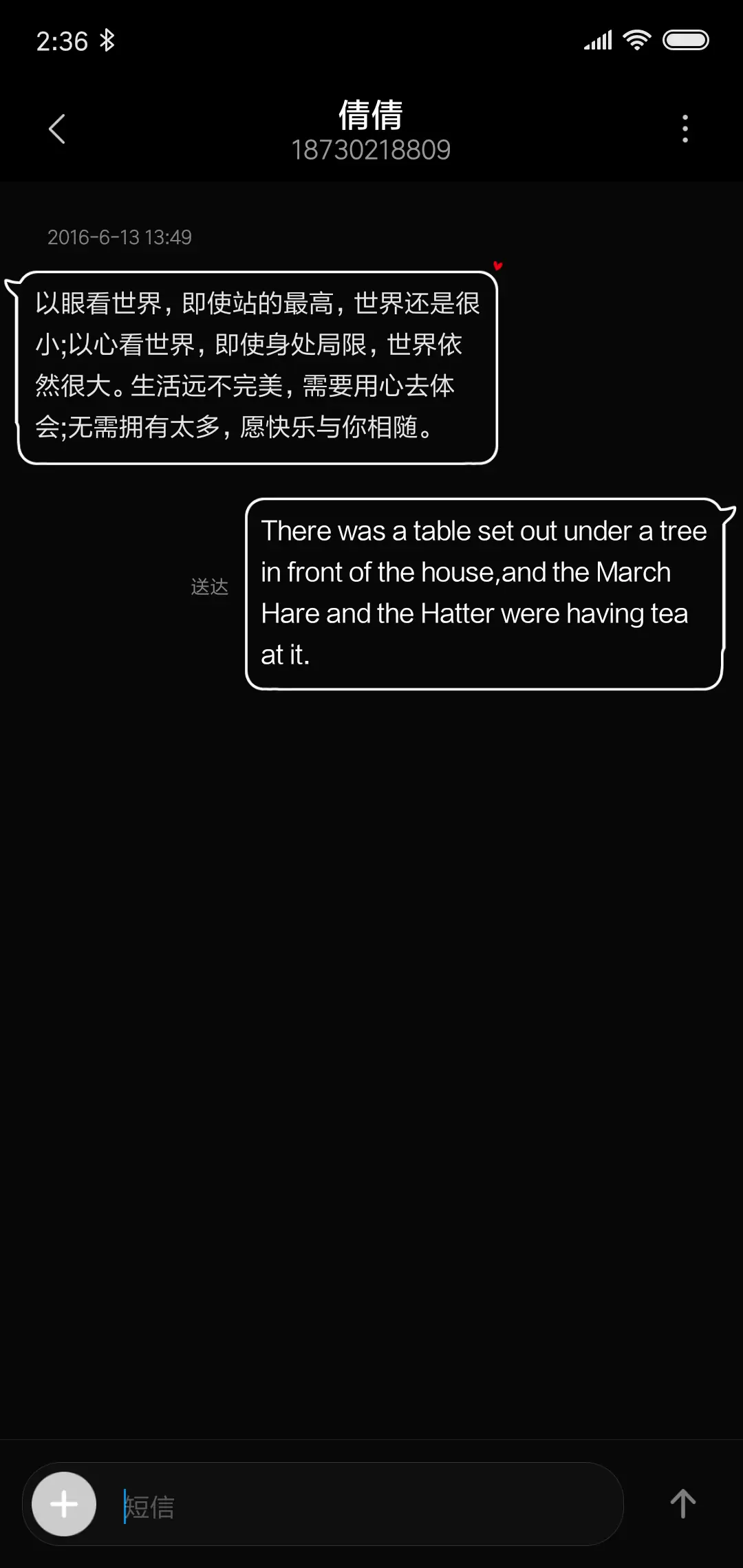Tap the red heart on the received message

(x=497, y=265)
